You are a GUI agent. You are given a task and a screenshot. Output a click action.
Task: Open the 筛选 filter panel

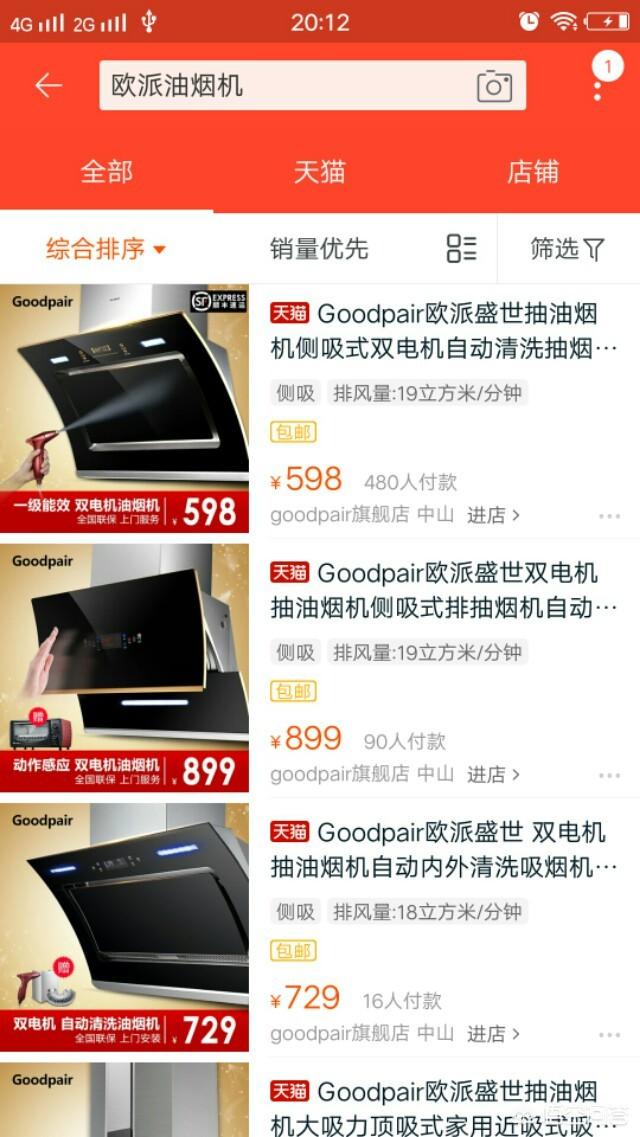(567, 249)
